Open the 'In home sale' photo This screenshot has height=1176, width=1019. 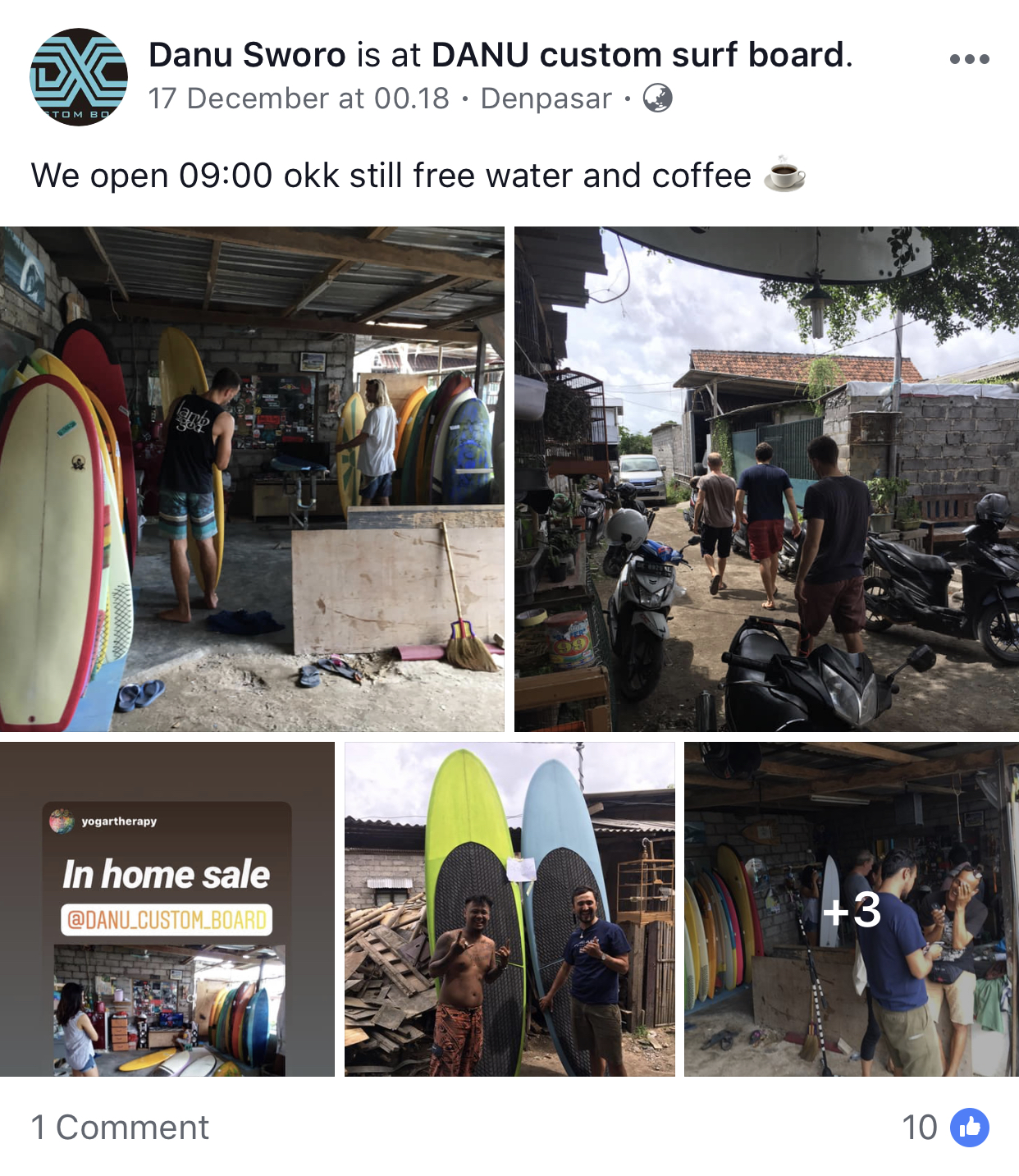pyautogui.click(x=167, y=909)
